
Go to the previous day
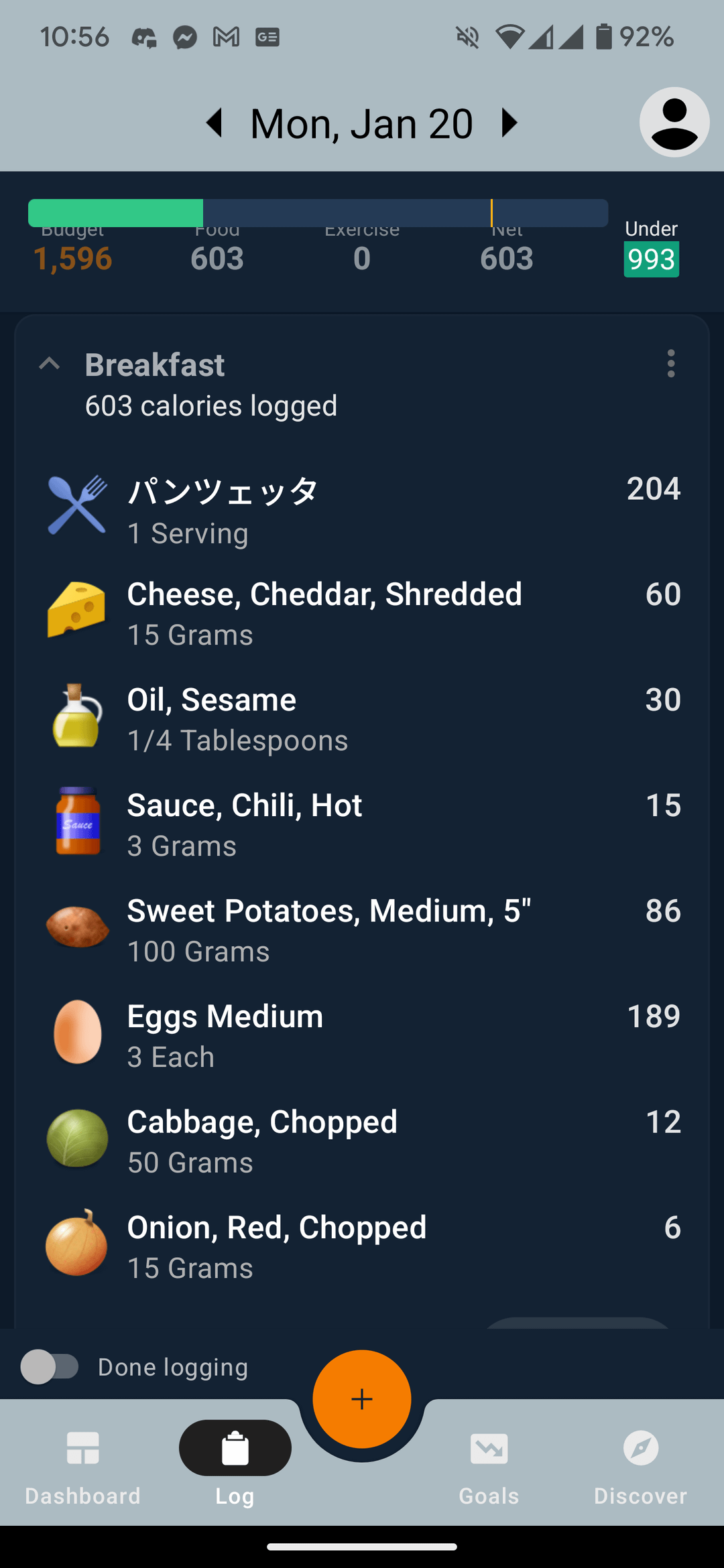pos(215,123)
